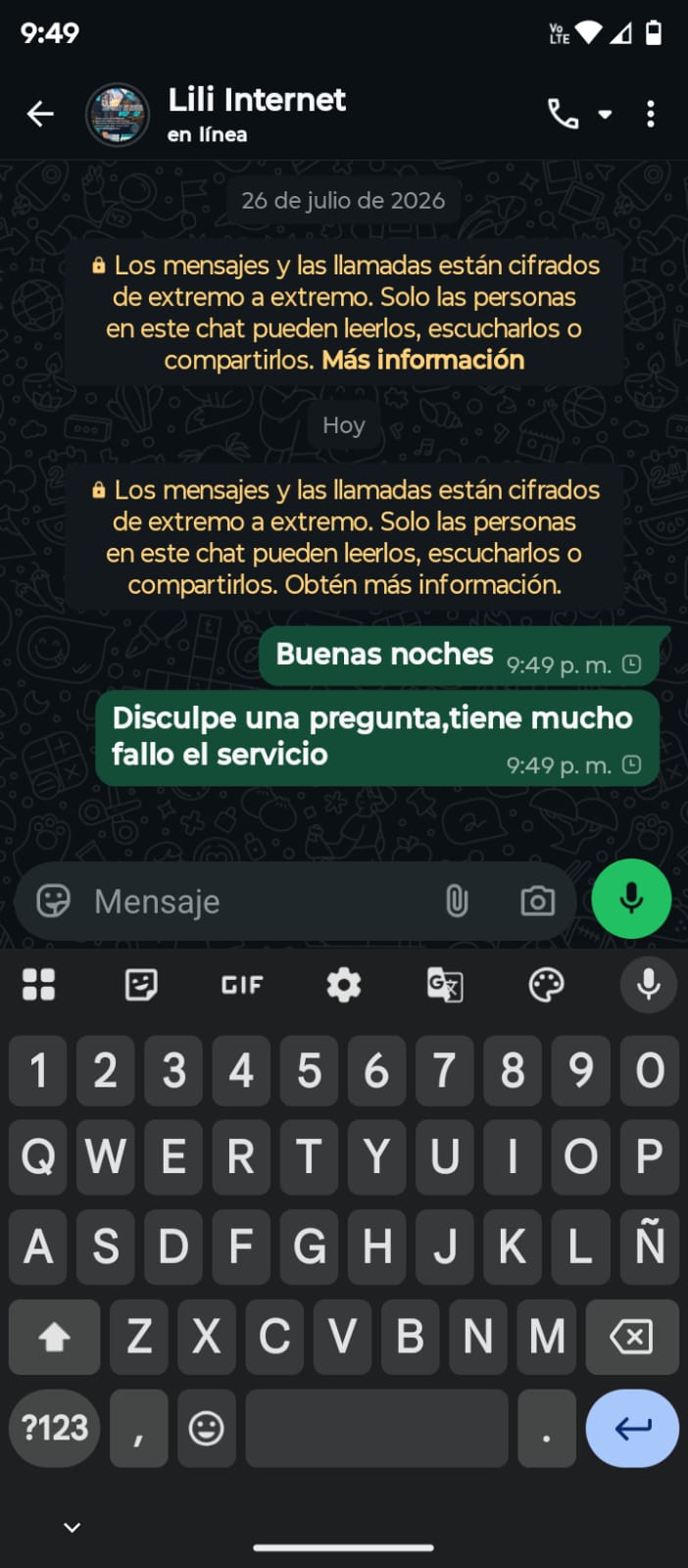The height and width of the screenshot is (1568, 688).
Task: Focus the Mensaje text field
Action: pos(255,901)
